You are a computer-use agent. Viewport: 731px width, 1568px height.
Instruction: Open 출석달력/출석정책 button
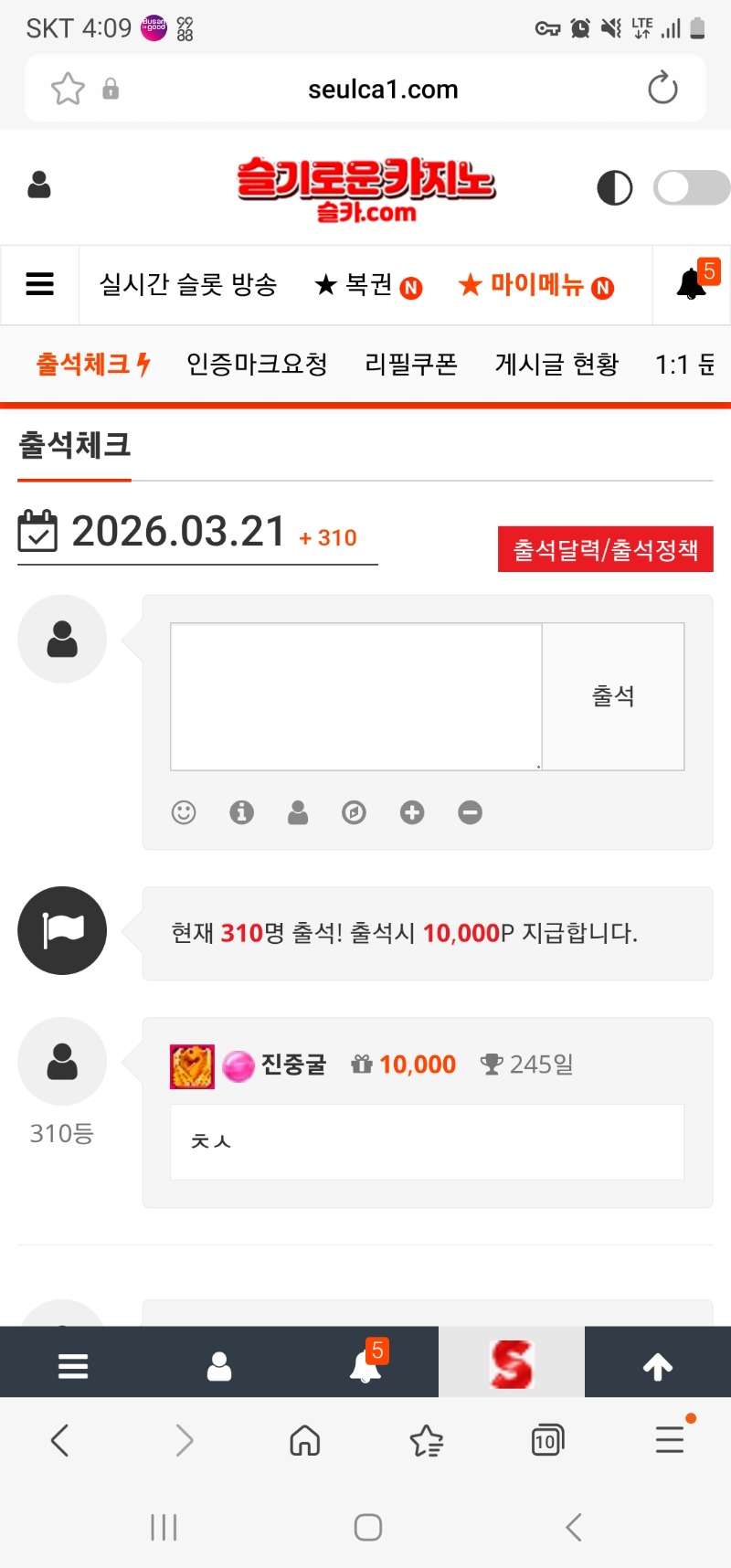[605, 549]
